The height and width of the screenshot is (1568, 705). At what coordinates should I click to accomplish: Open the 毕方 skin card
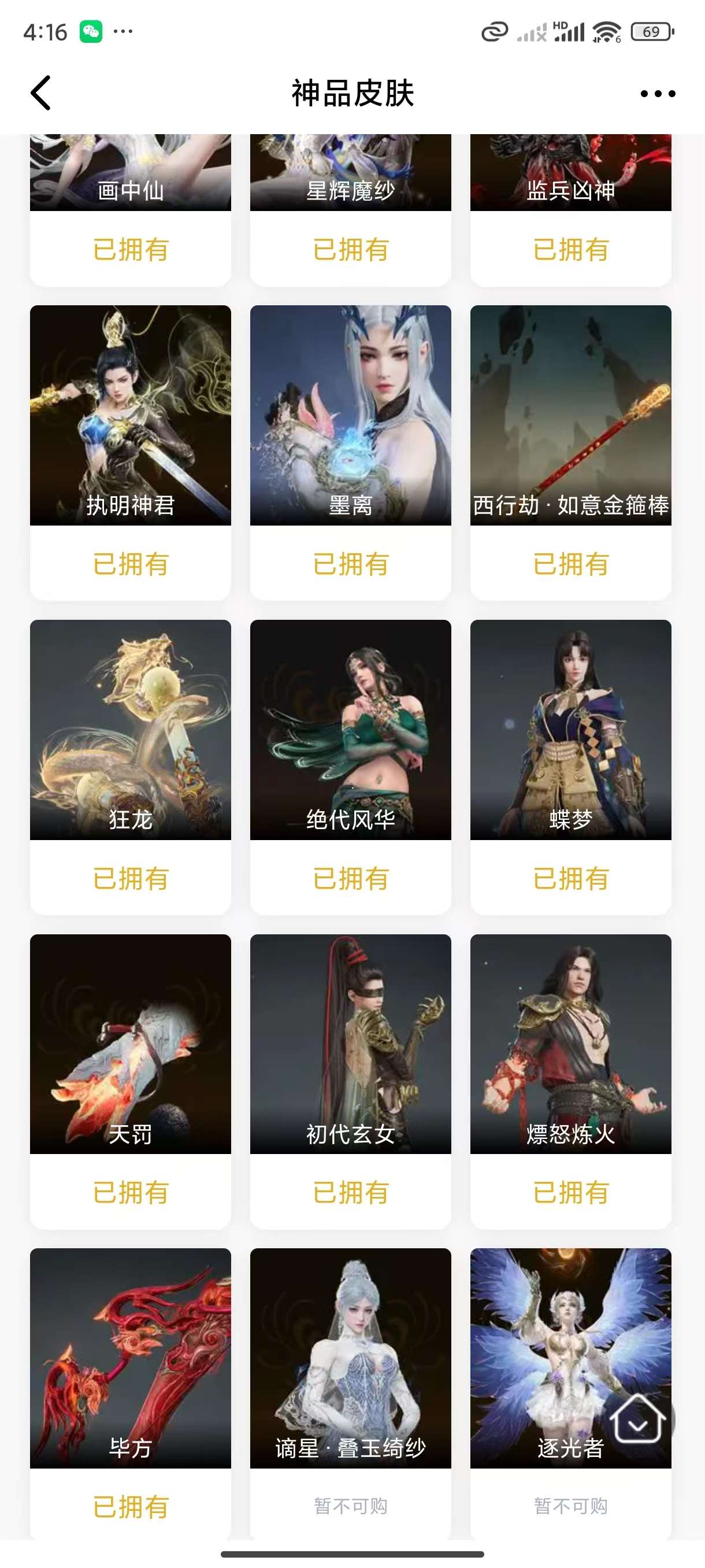coord(130,1358)
